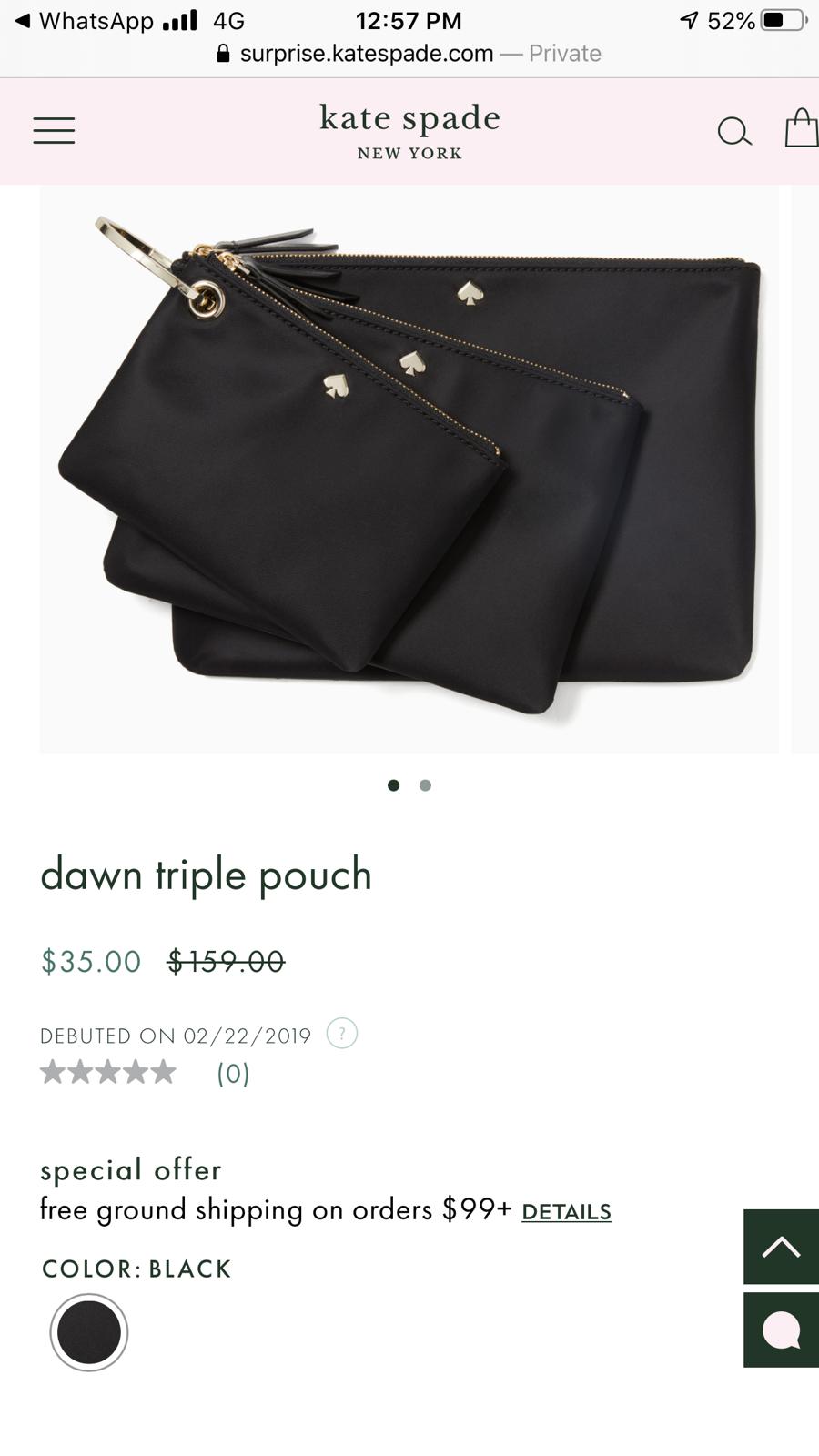This screenshot has height=1456, width=819.
Task: Tap the kate spade logo to go home
Action: click(409, 130)
